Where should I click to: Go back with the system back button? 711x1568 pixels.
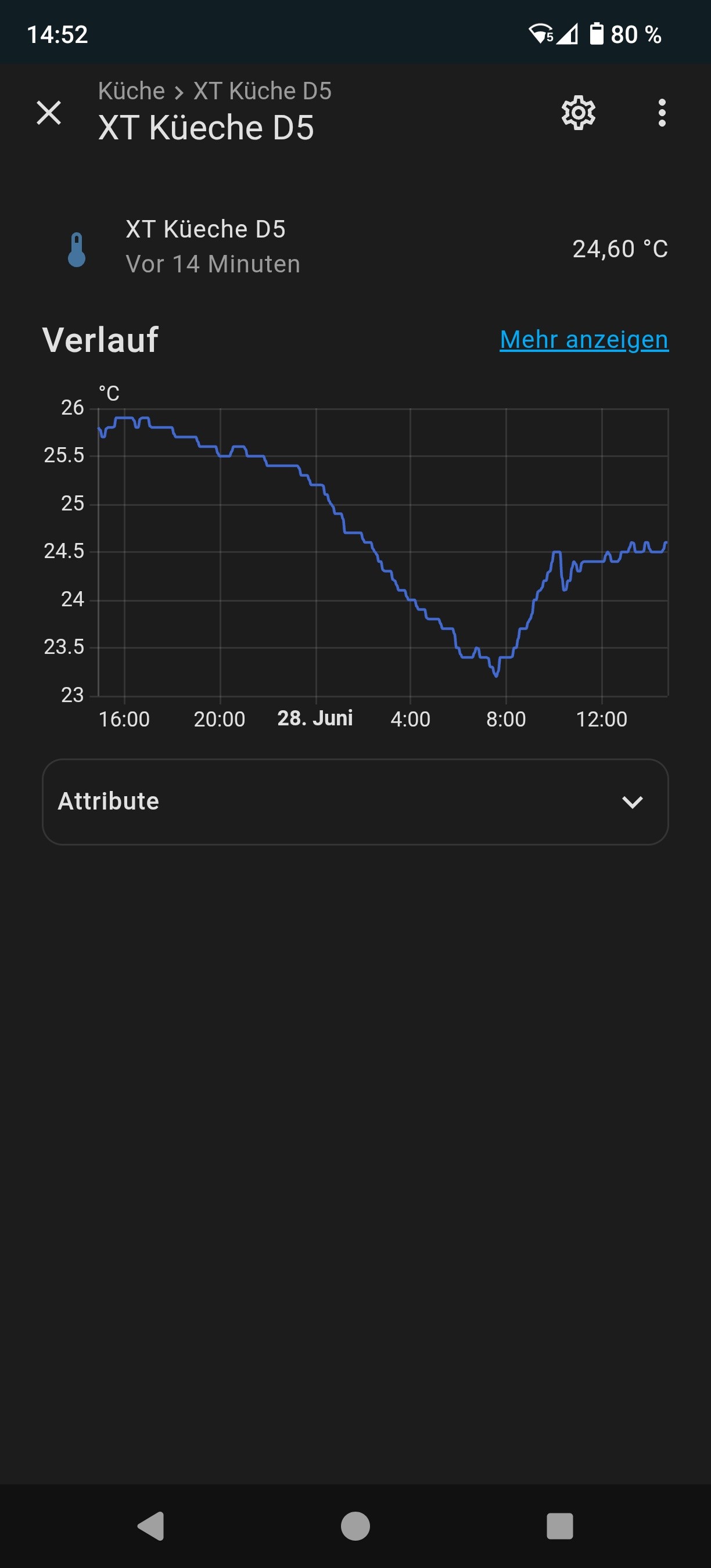pyautogui.click(x=151, y=1526)
